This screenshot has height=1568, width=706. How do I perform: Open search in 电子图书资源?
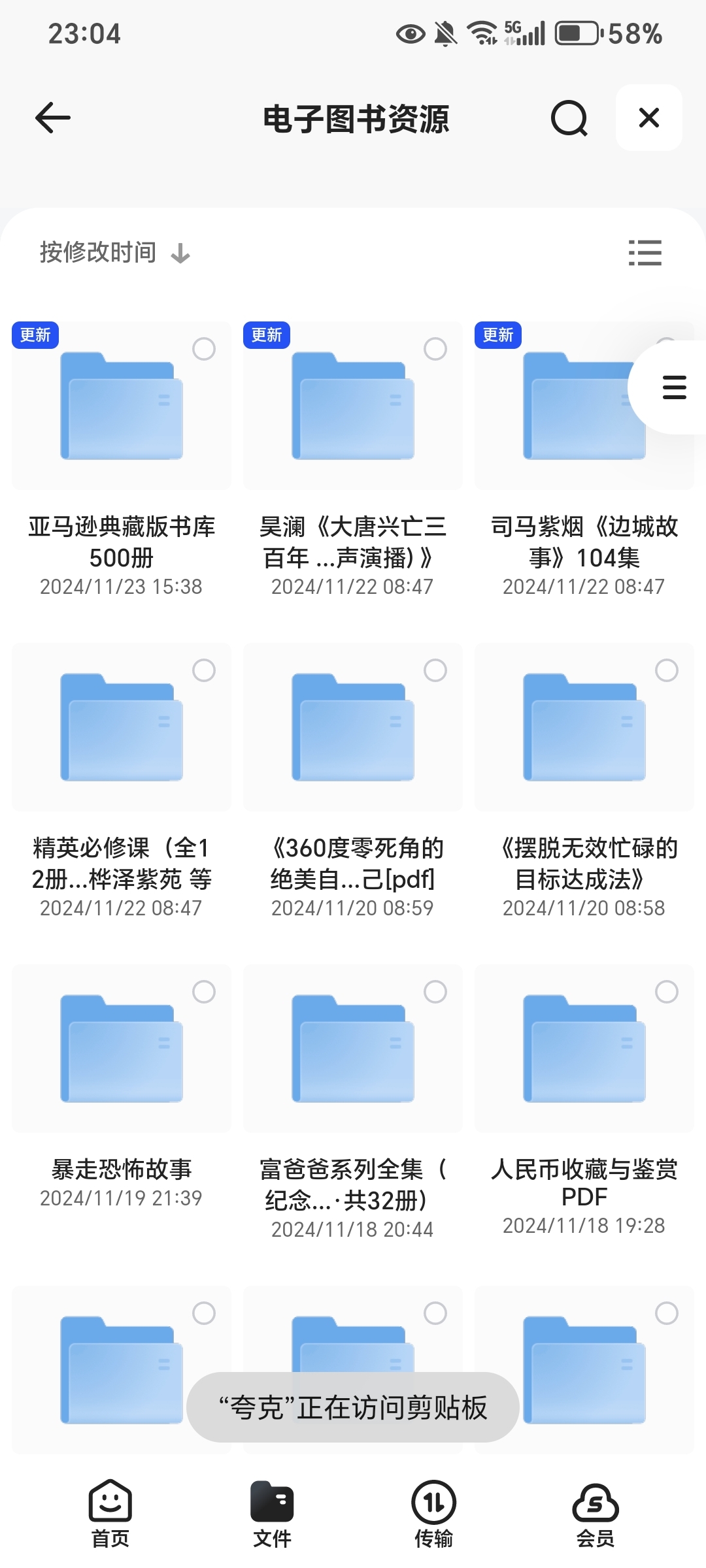pos(569,118)
